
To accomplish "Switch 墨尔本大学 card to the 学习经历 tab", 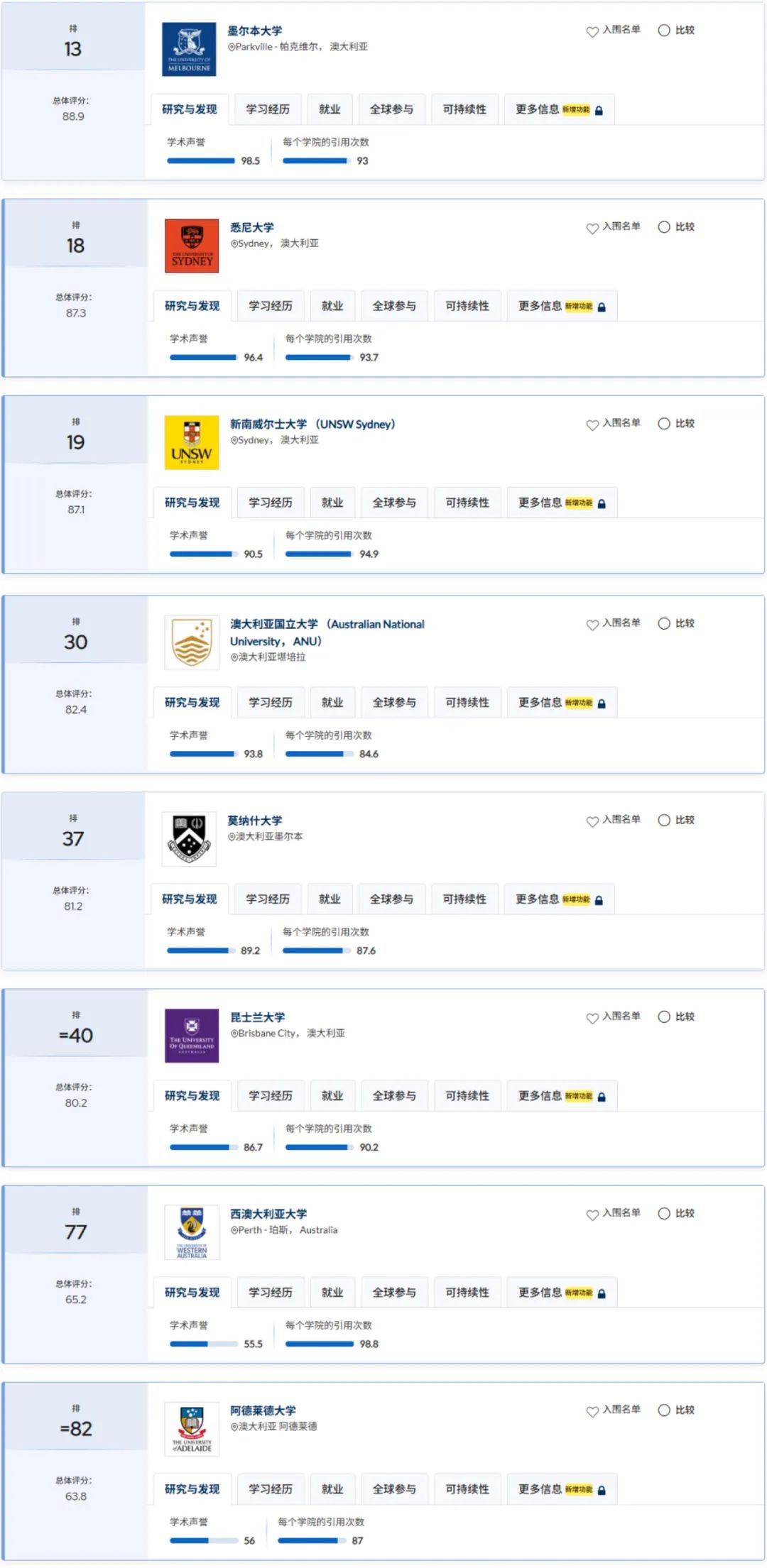I will click(268, 109).
